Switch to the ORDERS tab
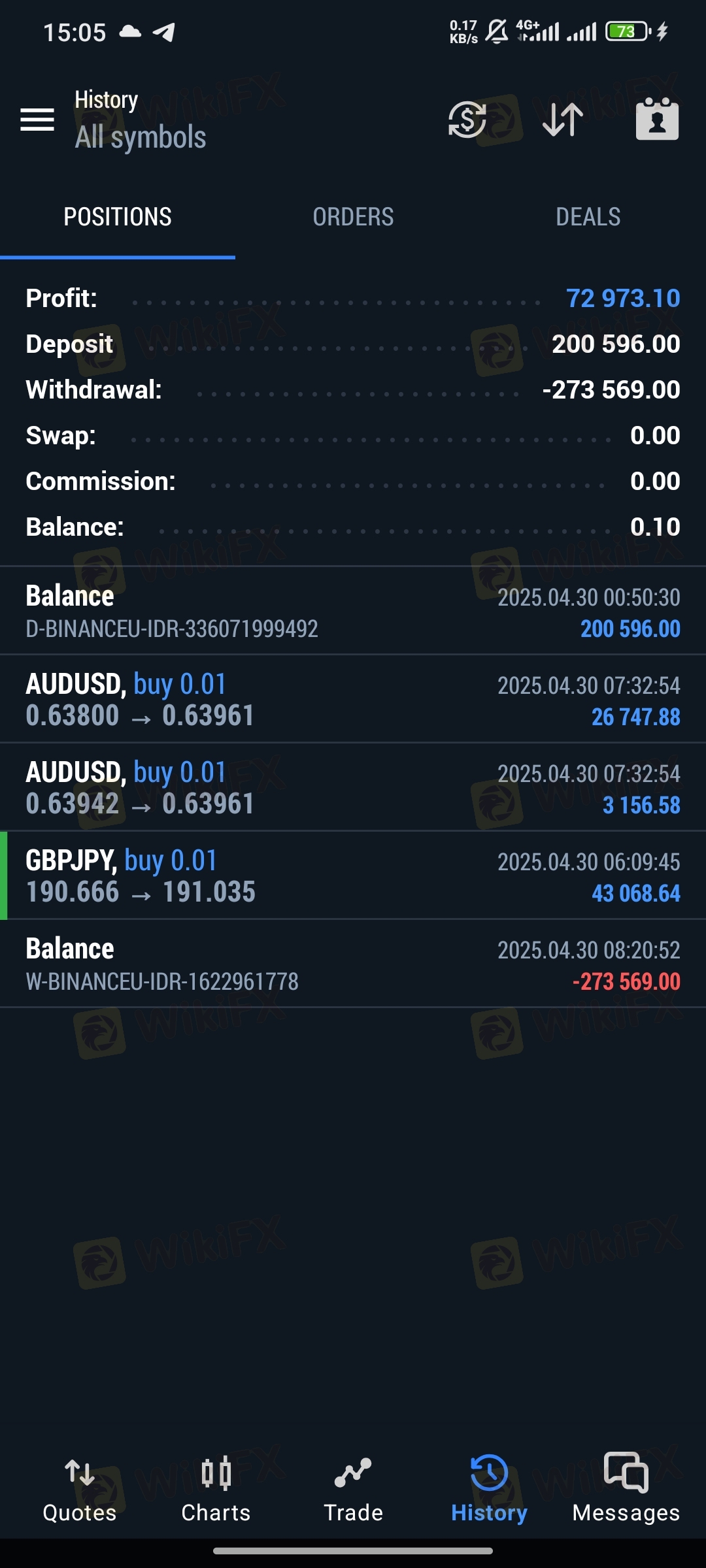Image resolution: width=706 pixels, height=1568 pixels. coord(353,217)
